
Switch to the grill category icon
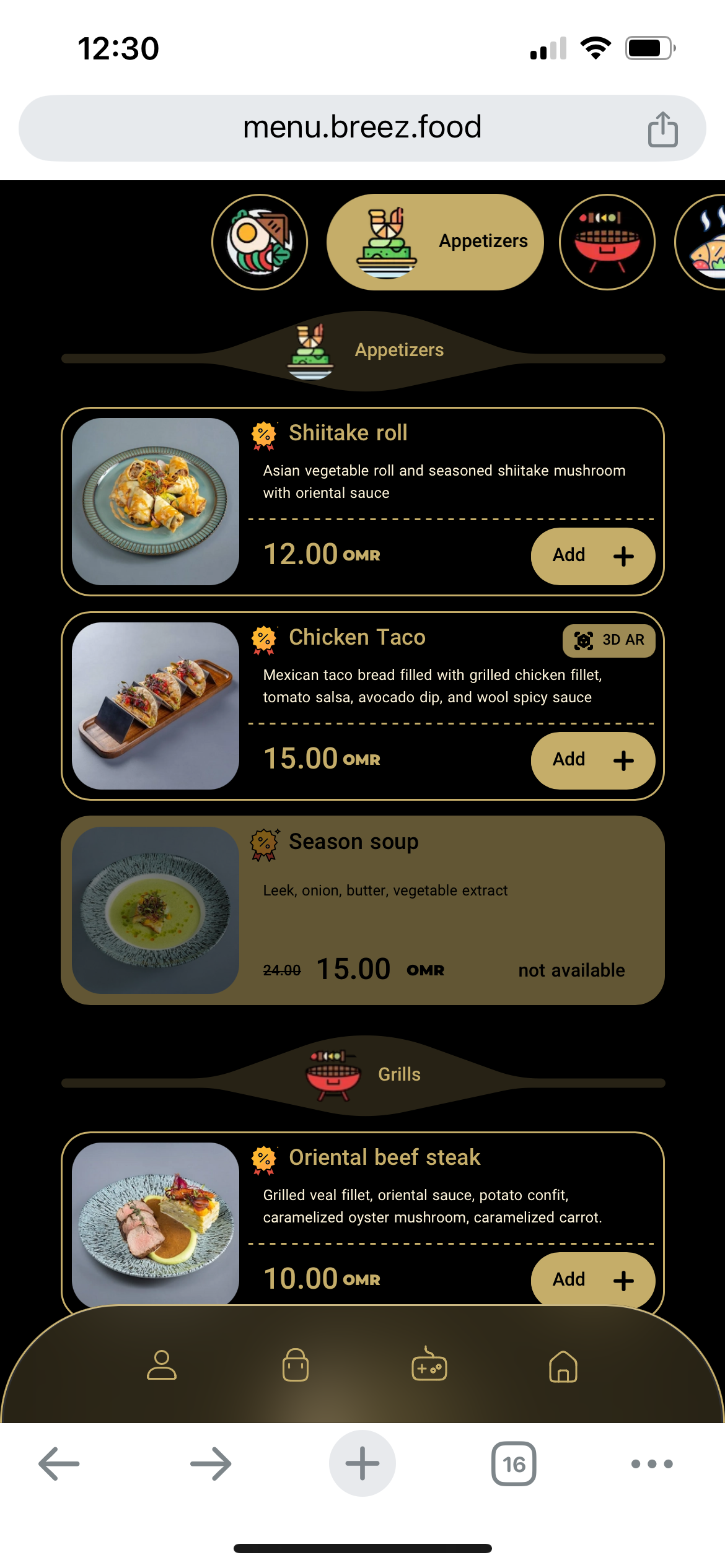607,242
